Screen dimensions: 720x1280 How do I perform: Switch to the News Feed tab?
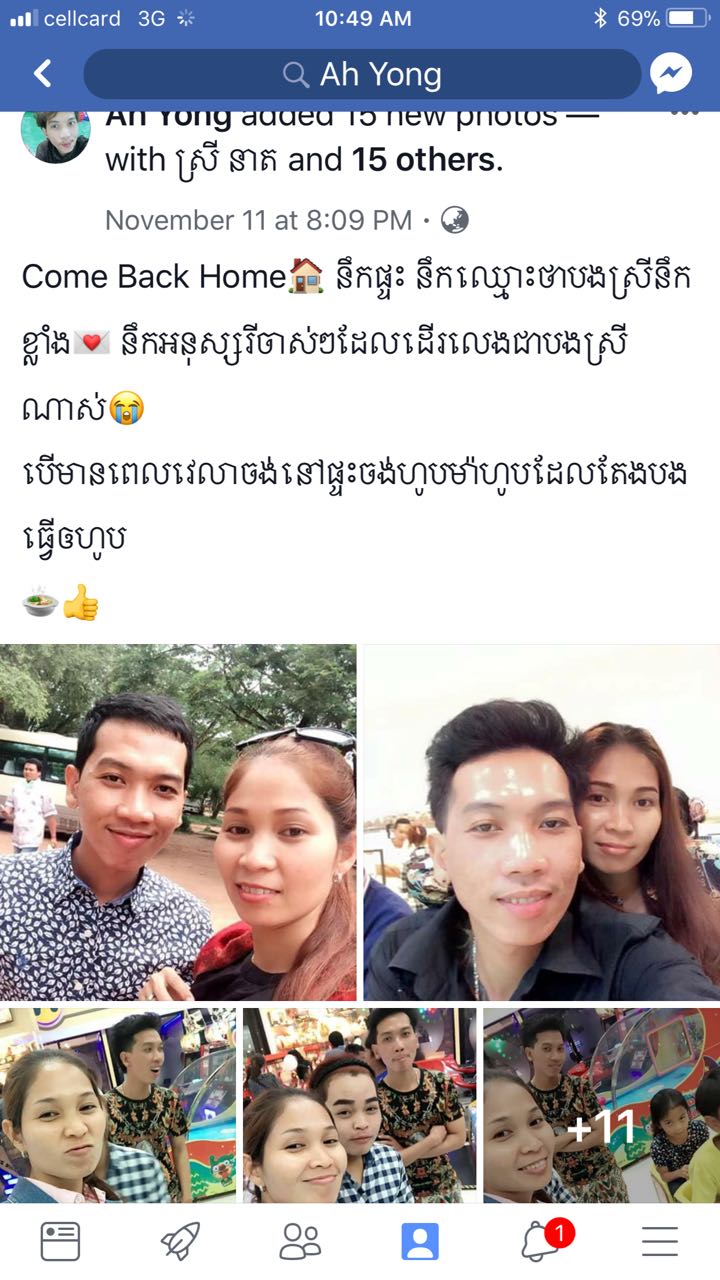point(60,1242)
